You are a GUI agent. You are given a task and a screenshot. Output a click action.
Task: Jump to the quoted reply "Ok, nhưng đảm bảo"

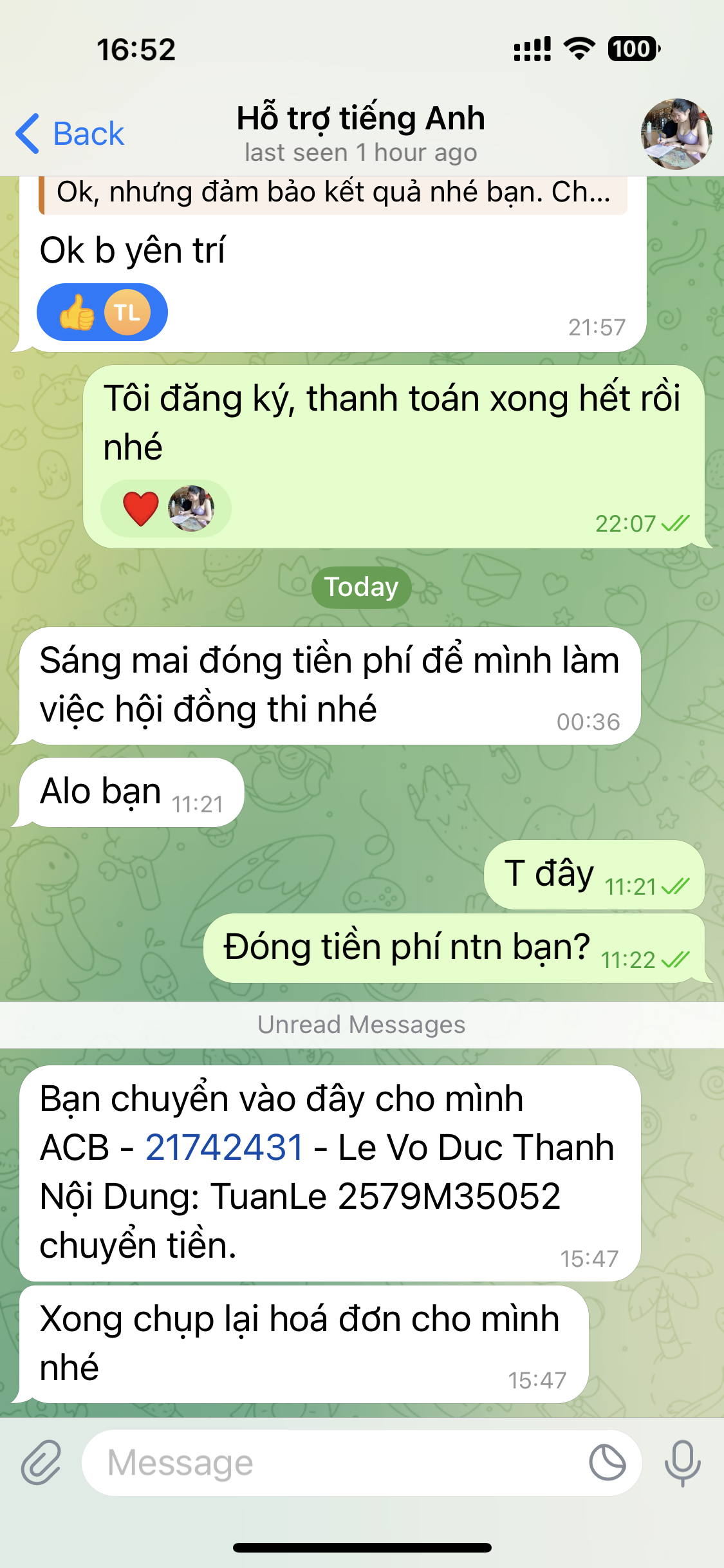[333, 193]
